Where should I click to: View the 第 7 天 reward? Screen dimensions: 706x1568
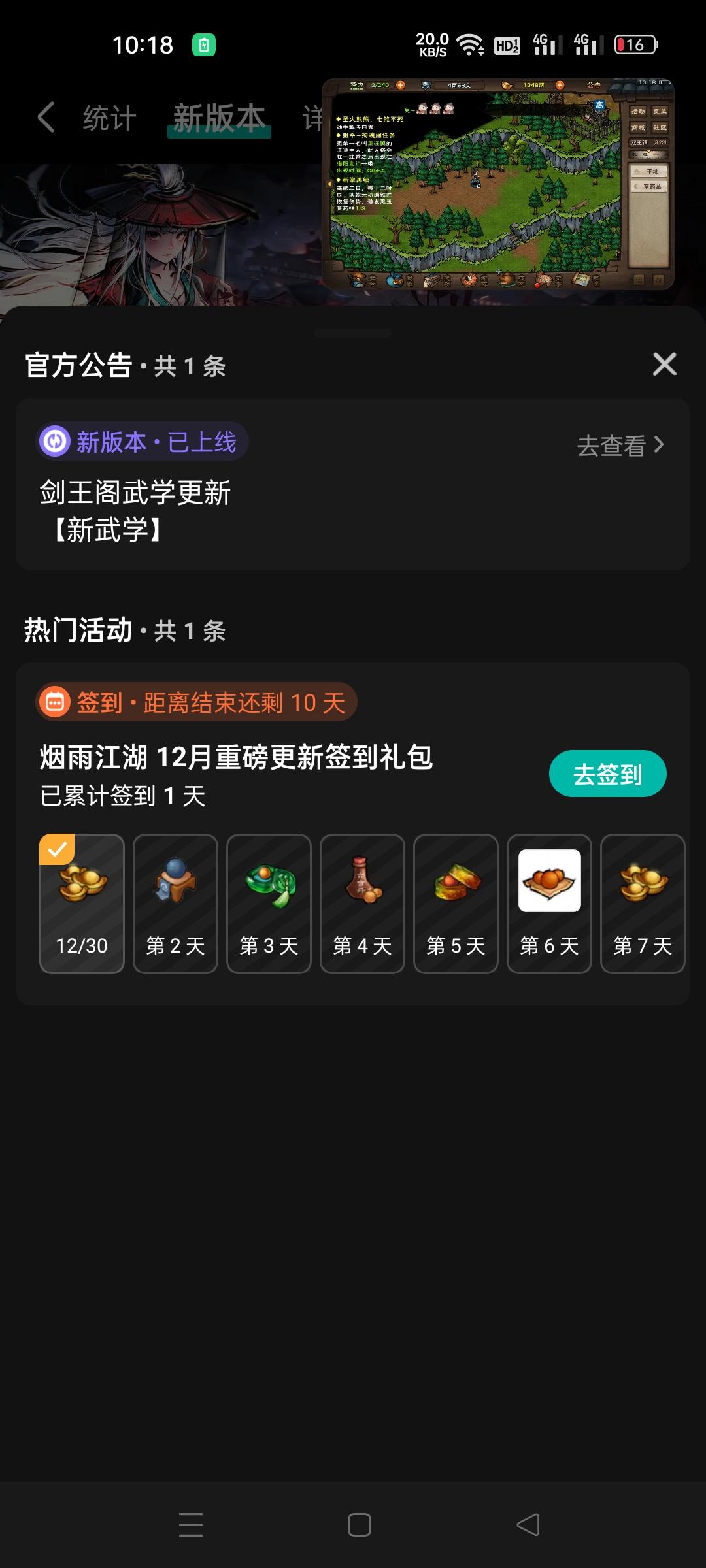pos(643,904)
